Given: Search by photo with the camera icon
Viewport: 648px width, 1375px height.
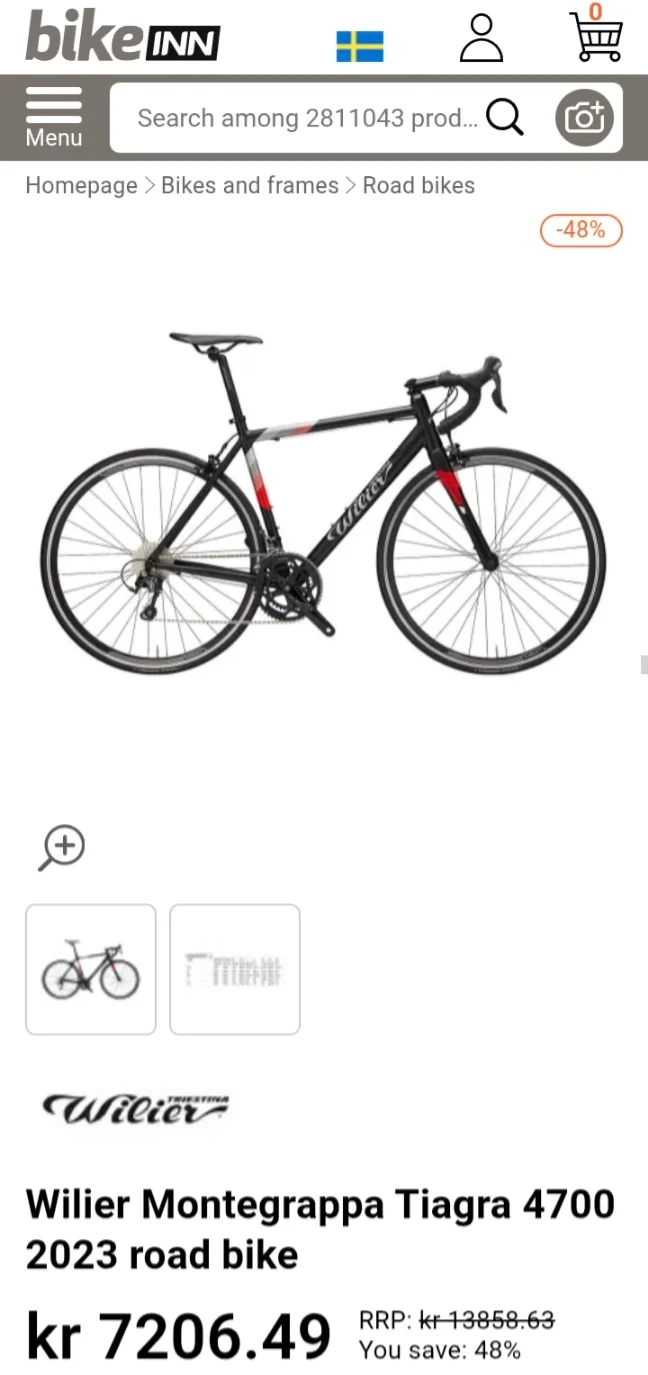Looking at the screenshot, I should coord(584,118).
